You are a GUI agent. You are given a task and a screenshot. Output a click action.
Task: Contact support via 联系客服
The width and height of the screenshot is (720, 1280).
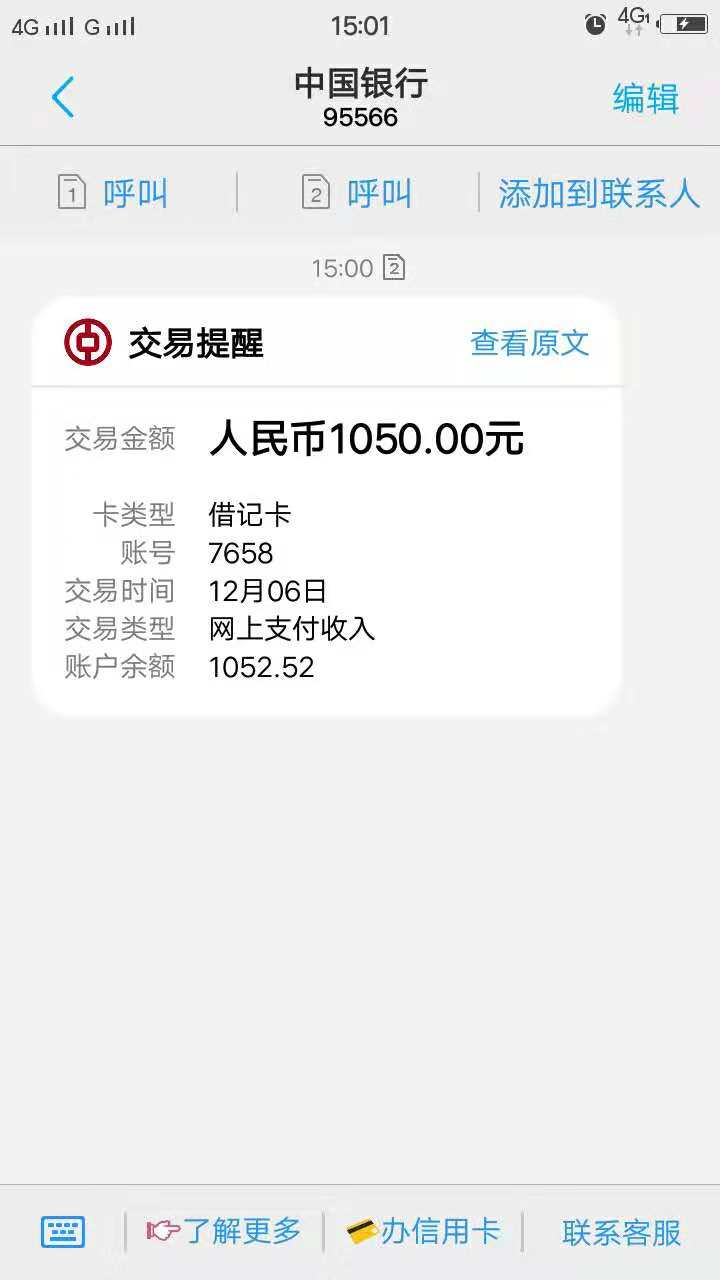tap(621, 1232)
